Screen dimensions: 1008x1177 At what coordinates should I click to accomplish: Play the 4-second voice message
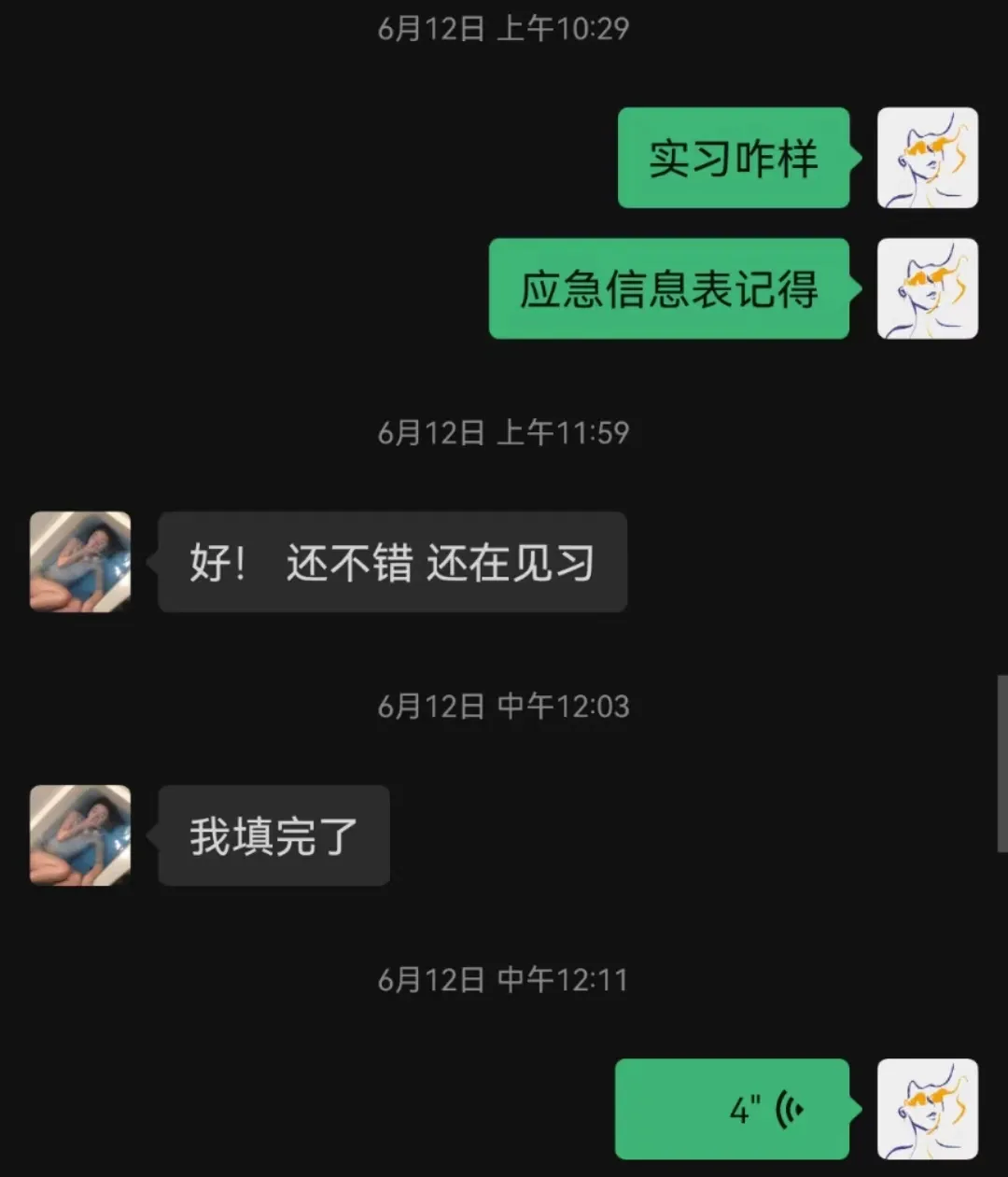[x=733, y=1109]
